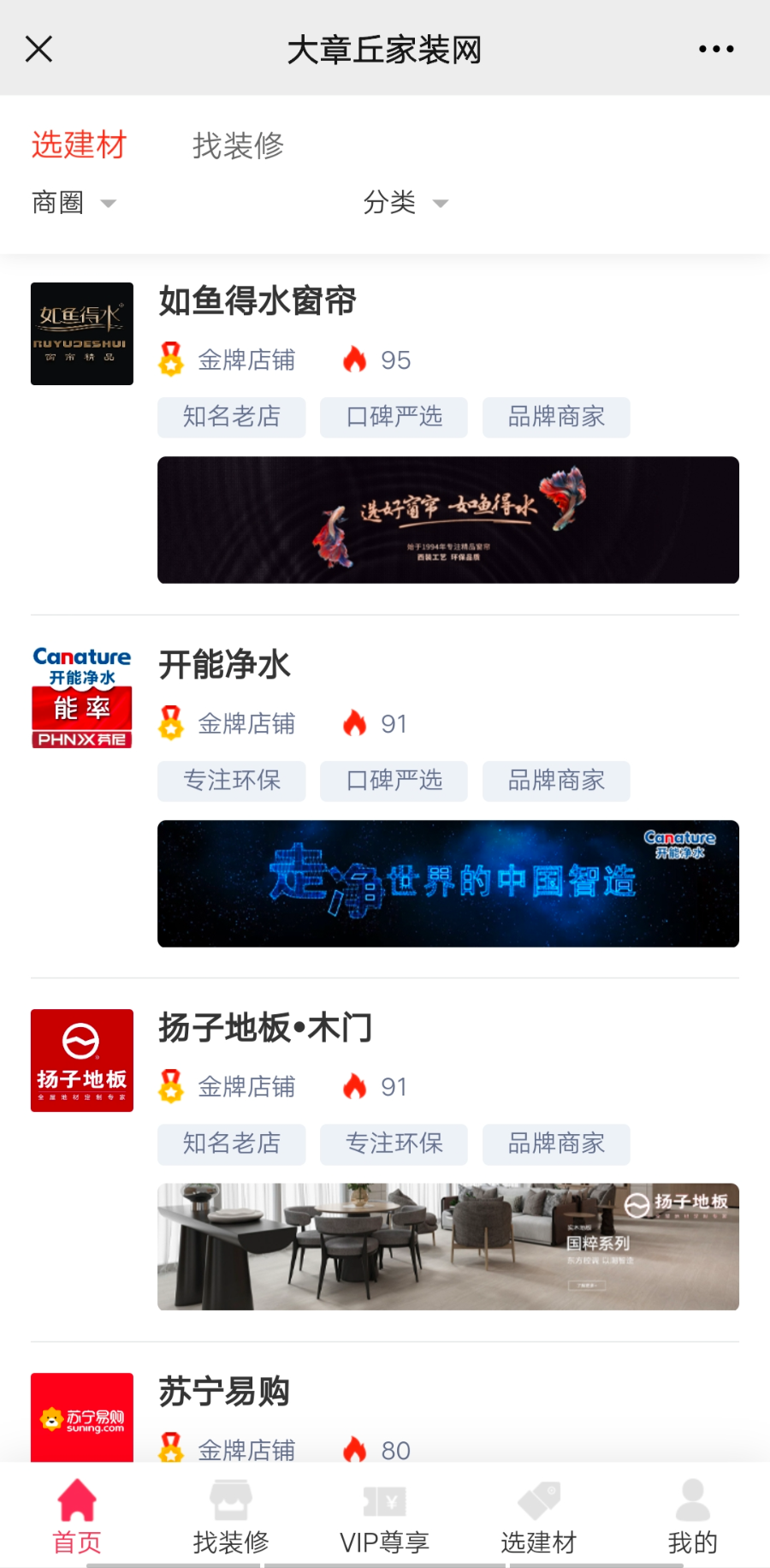770x1568 pixels.
Task: Expand the 分类 dropdown filter
Action: click(x=405, y=203)
